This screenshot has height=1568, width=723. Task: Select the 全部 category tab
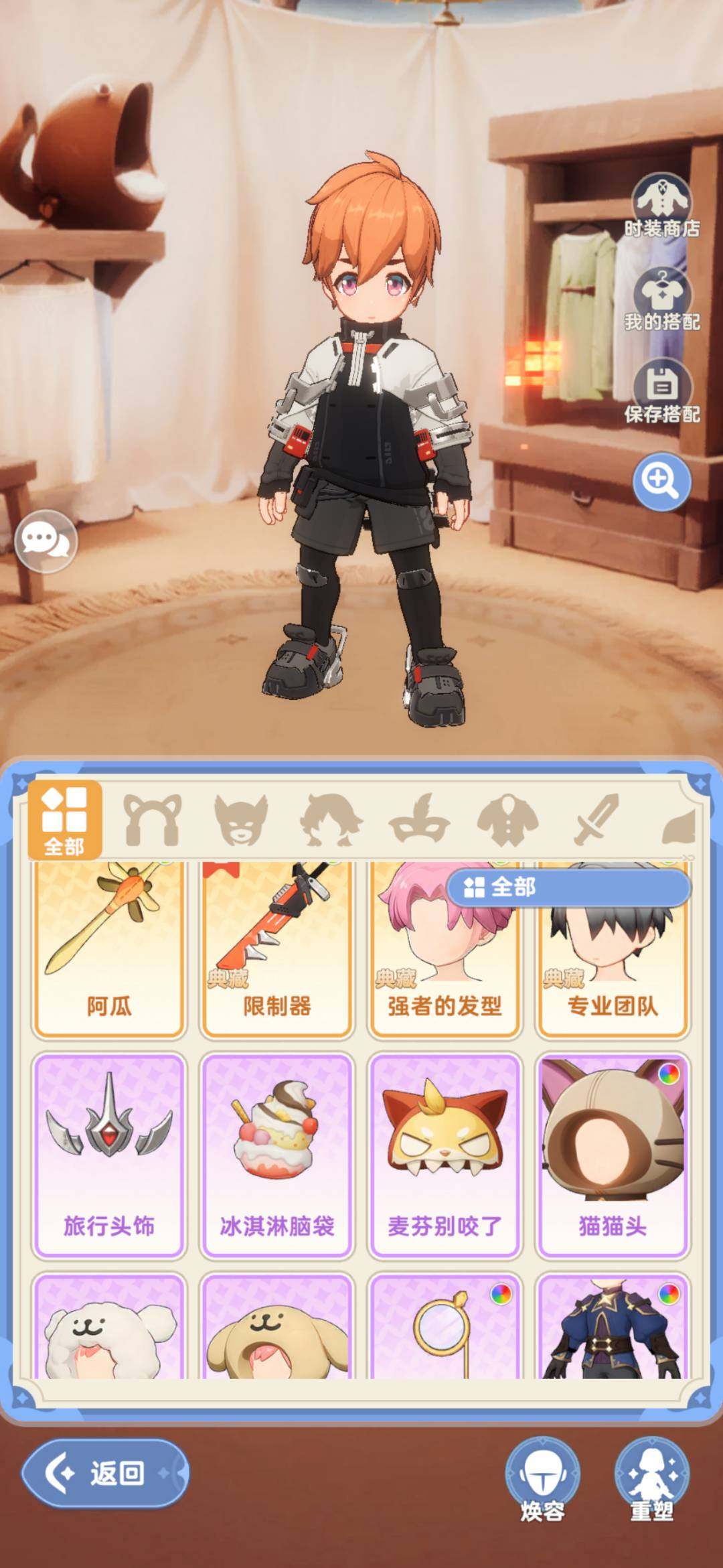pyautogui.click(x=65, y=820)
